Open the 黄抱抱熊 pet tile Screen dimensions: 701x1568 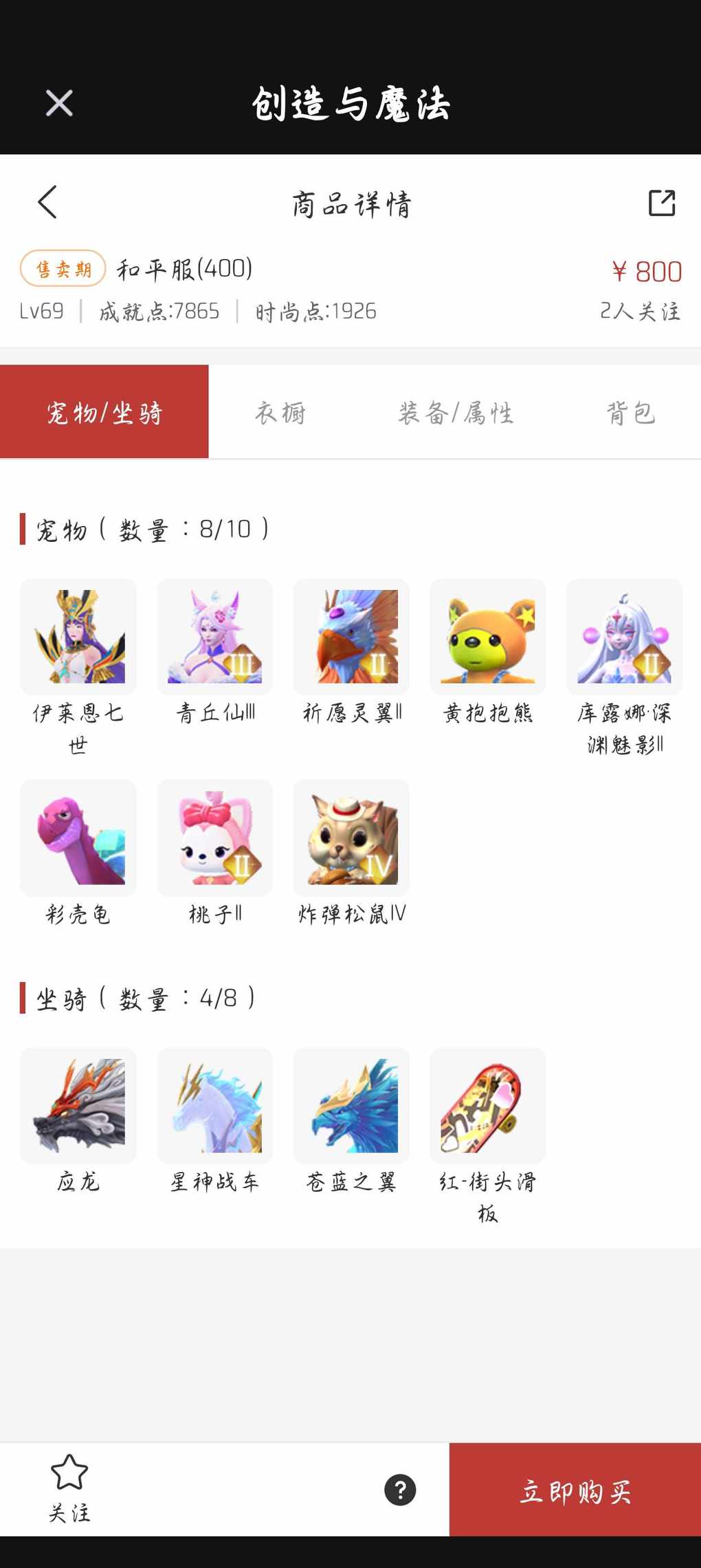pyautogui.click(x=488, y=637)
